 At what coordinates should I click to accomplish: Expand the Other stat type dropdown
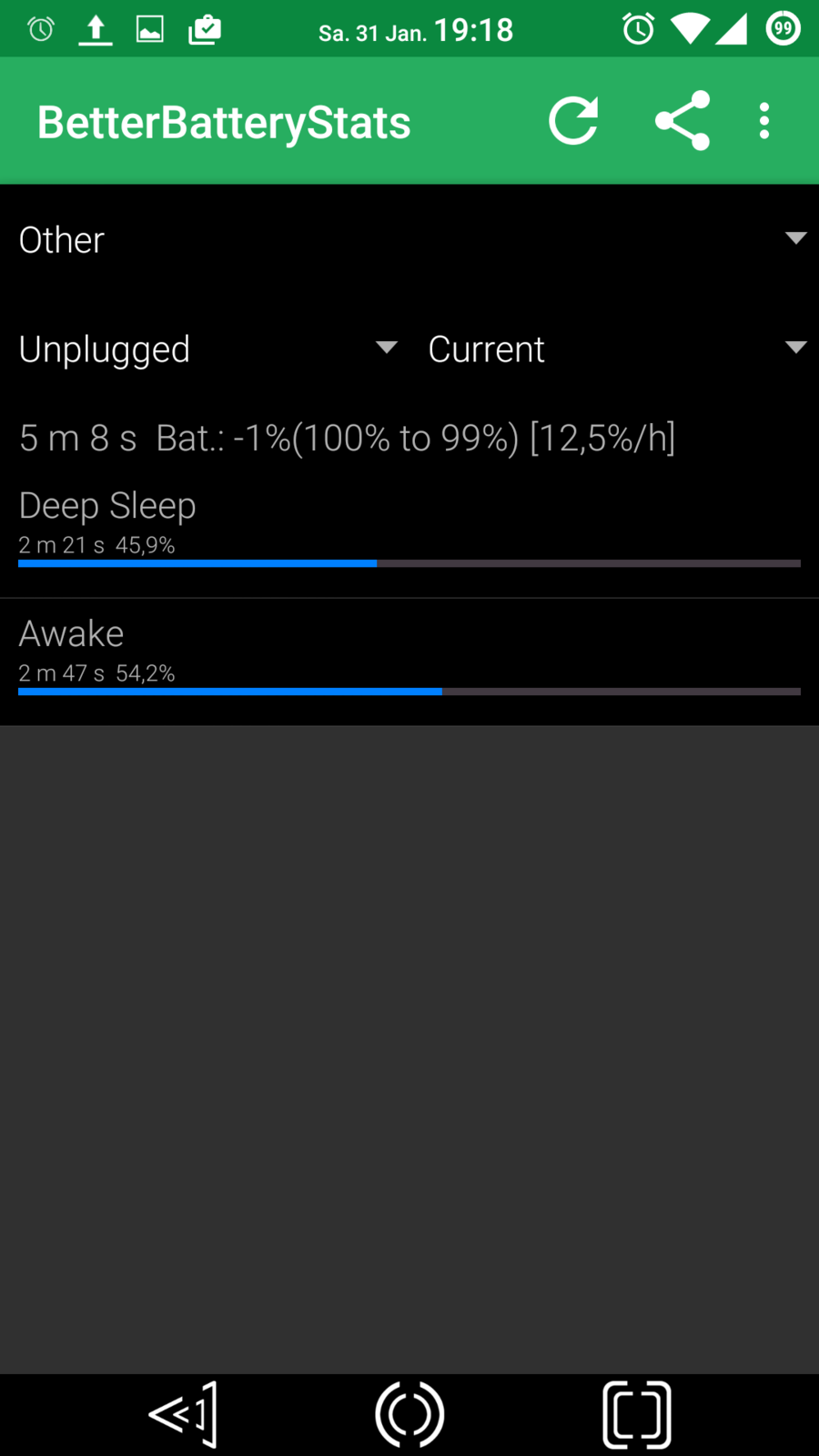(409, 240)
